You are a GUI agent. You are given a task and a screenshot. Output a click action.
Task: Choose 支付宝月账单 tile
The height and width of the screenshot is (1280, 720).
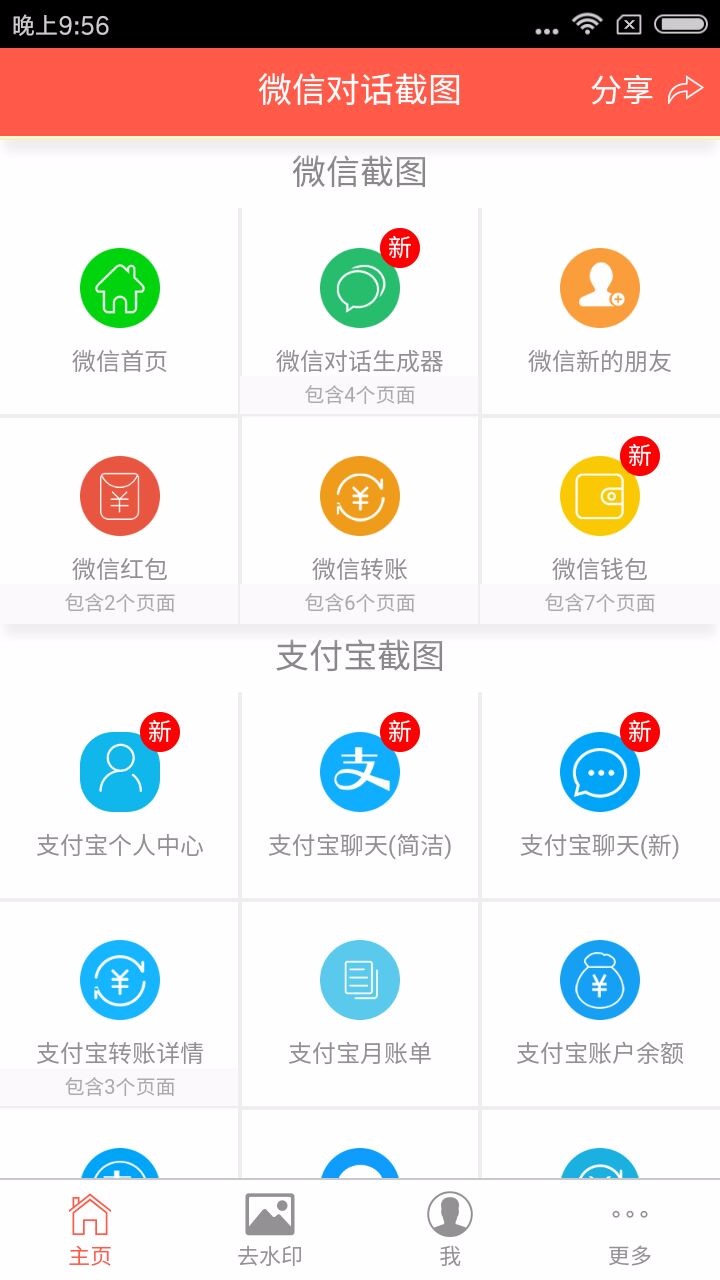coord(360,1004)
